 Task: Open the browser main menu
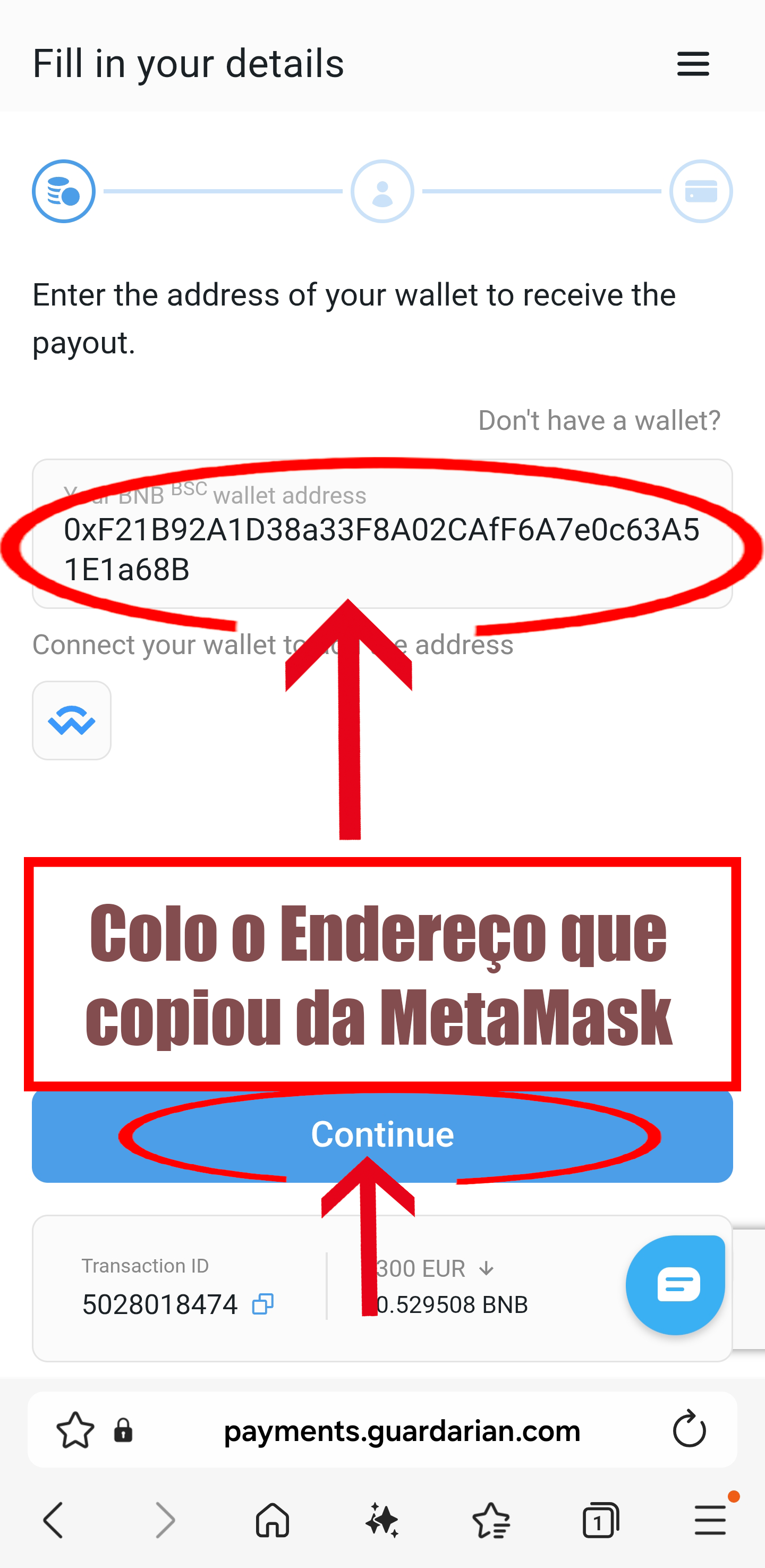[710, 1520]
